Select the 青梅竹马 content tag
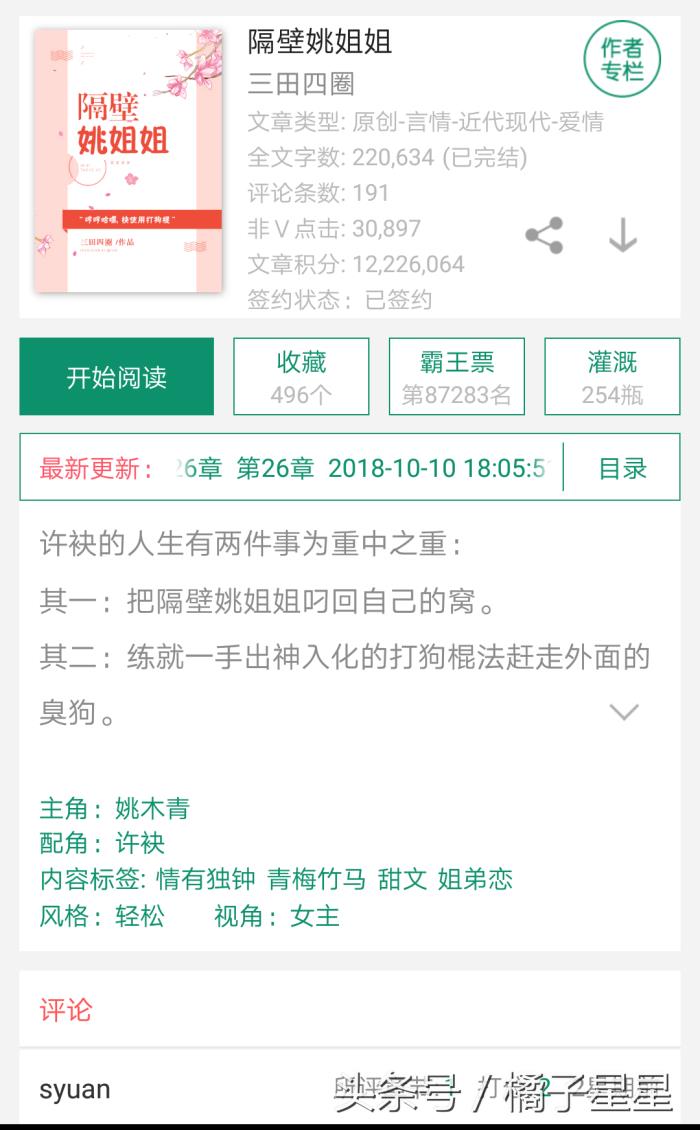Viewport: 700px width, 1130px height. (316, 879)
